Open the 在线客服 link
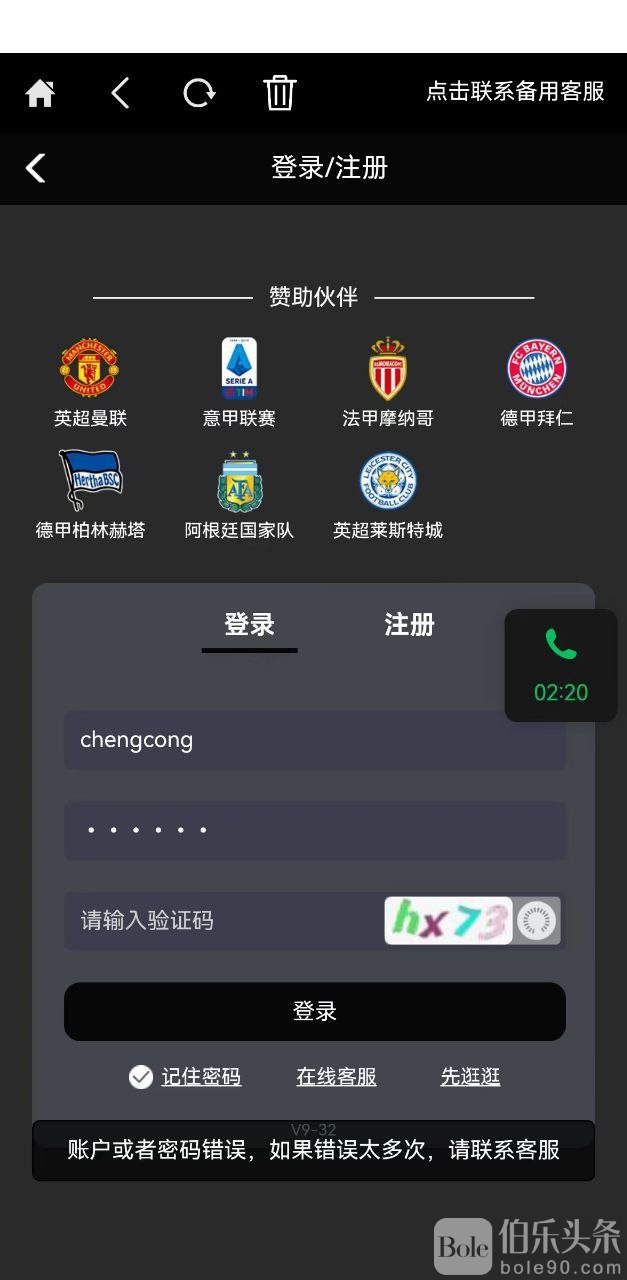Image resolution: width=627 pixels, height=1280 pixels. (337, 1077)
